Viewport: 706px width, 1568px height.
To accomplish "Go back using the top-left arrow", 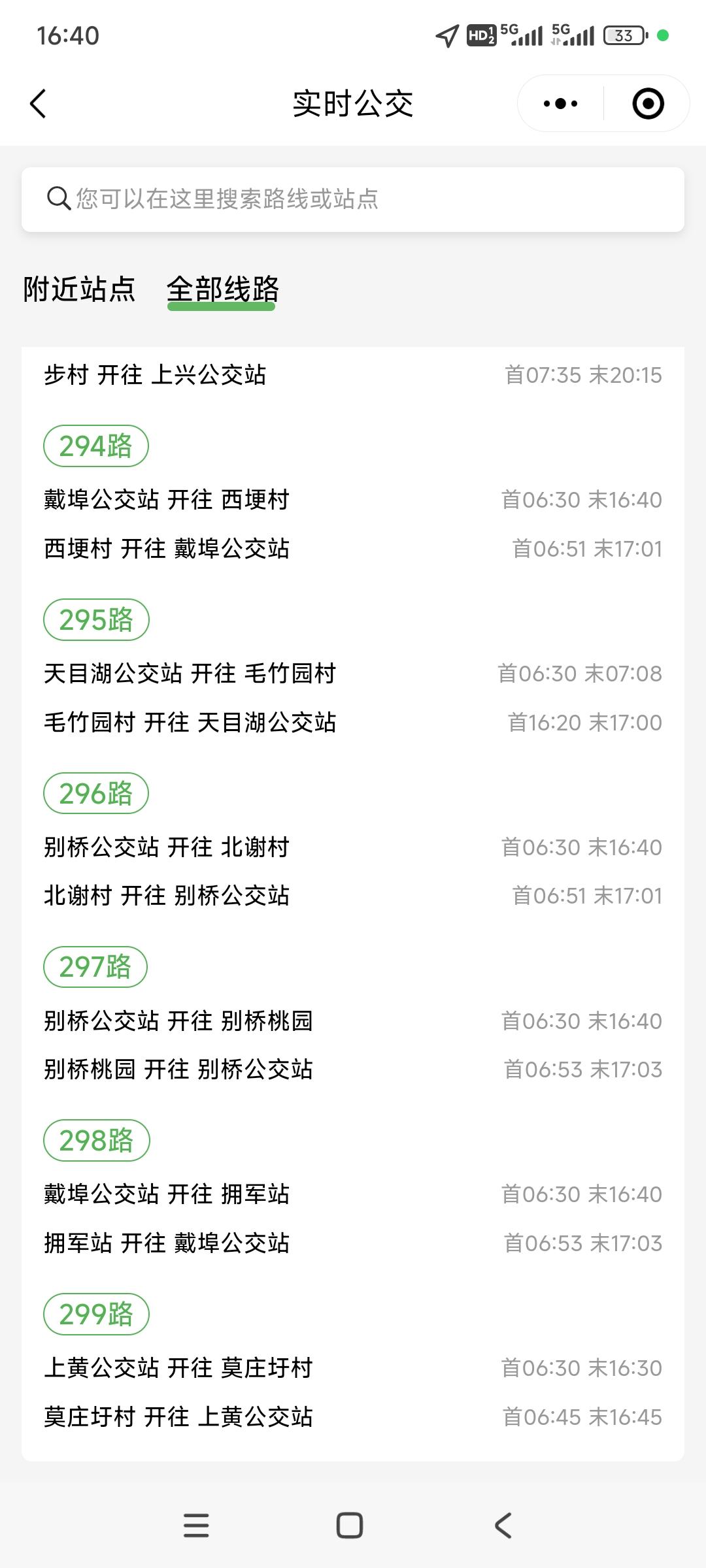I will pyautogui.click(x=38, y=104).
